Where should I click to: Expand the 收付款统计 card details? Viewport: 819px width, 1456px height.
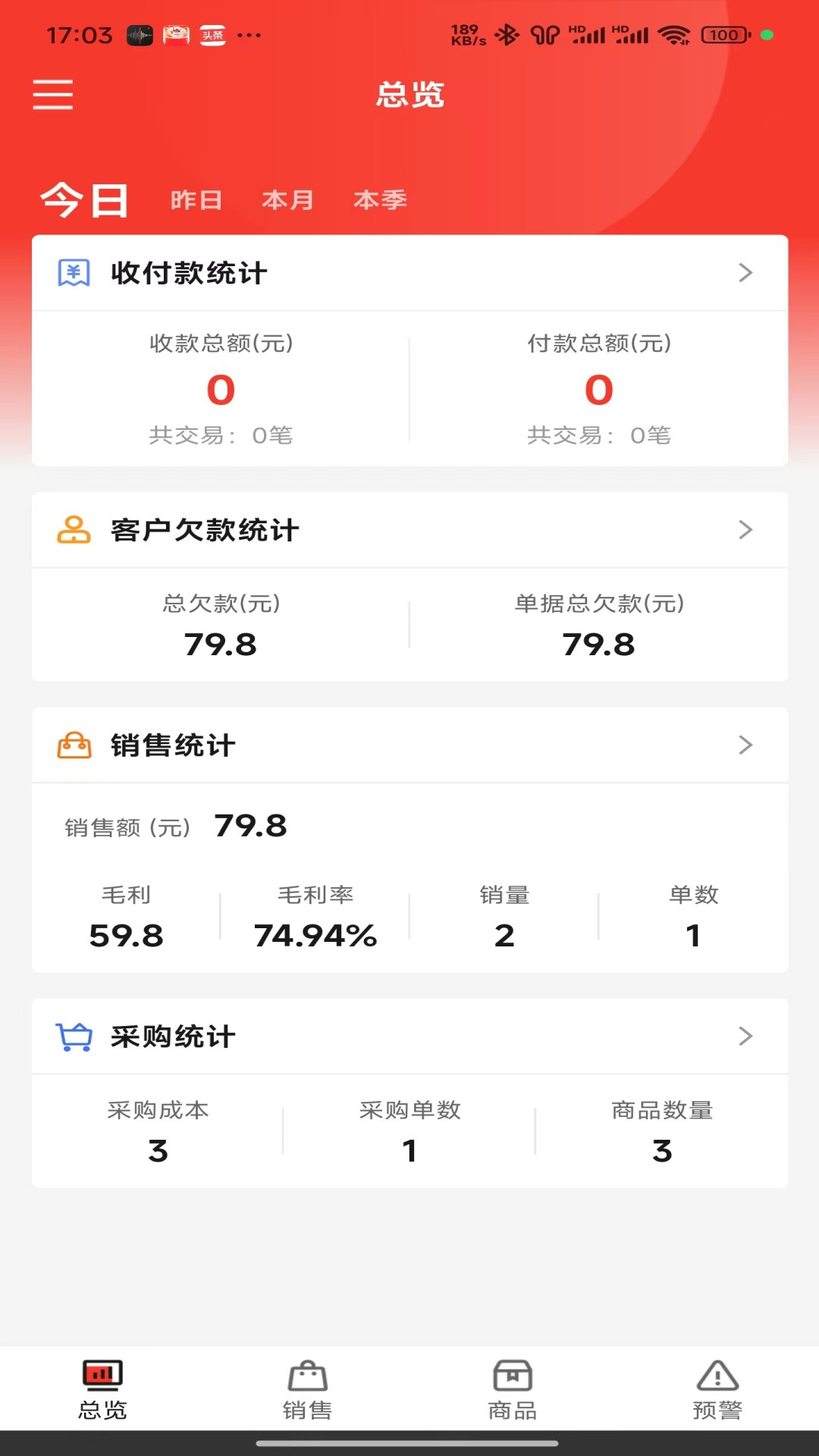tap(745, 274)
